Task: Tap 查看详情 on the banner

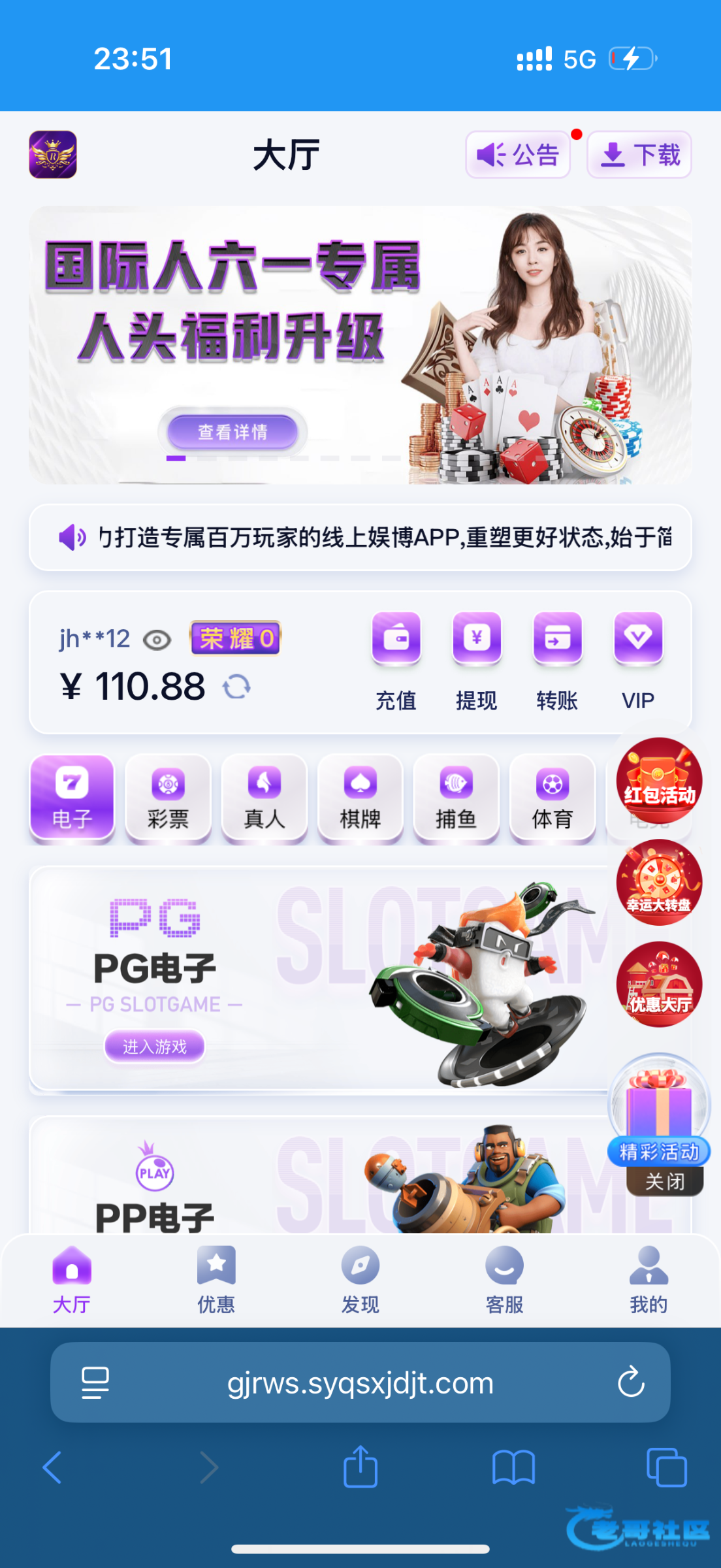Action: [x=232, y=432]
